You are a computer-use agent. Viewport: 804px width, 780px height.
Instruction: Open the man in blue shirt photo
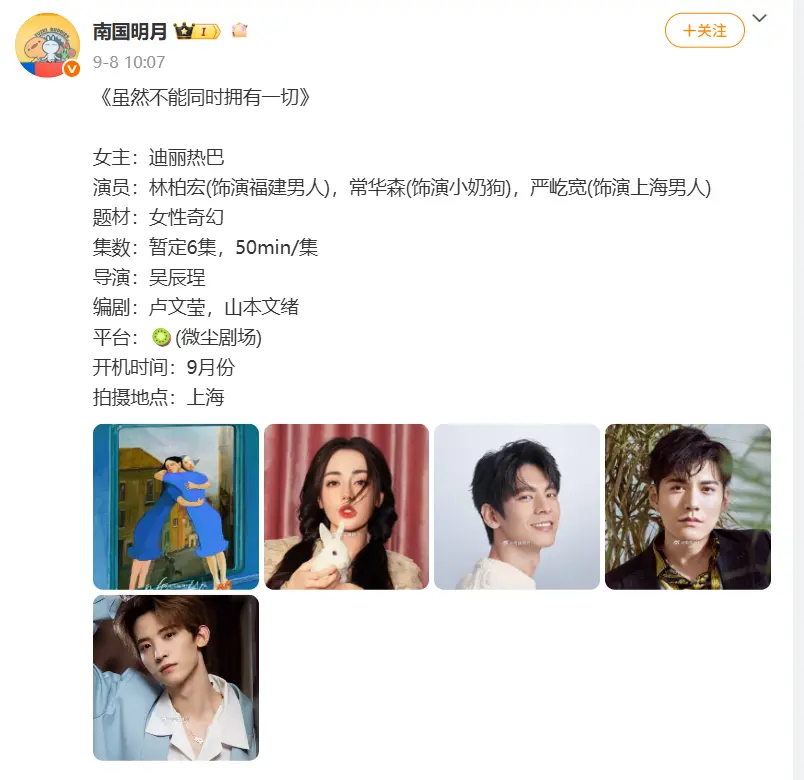pyautogui.click(x=176, y=677)
